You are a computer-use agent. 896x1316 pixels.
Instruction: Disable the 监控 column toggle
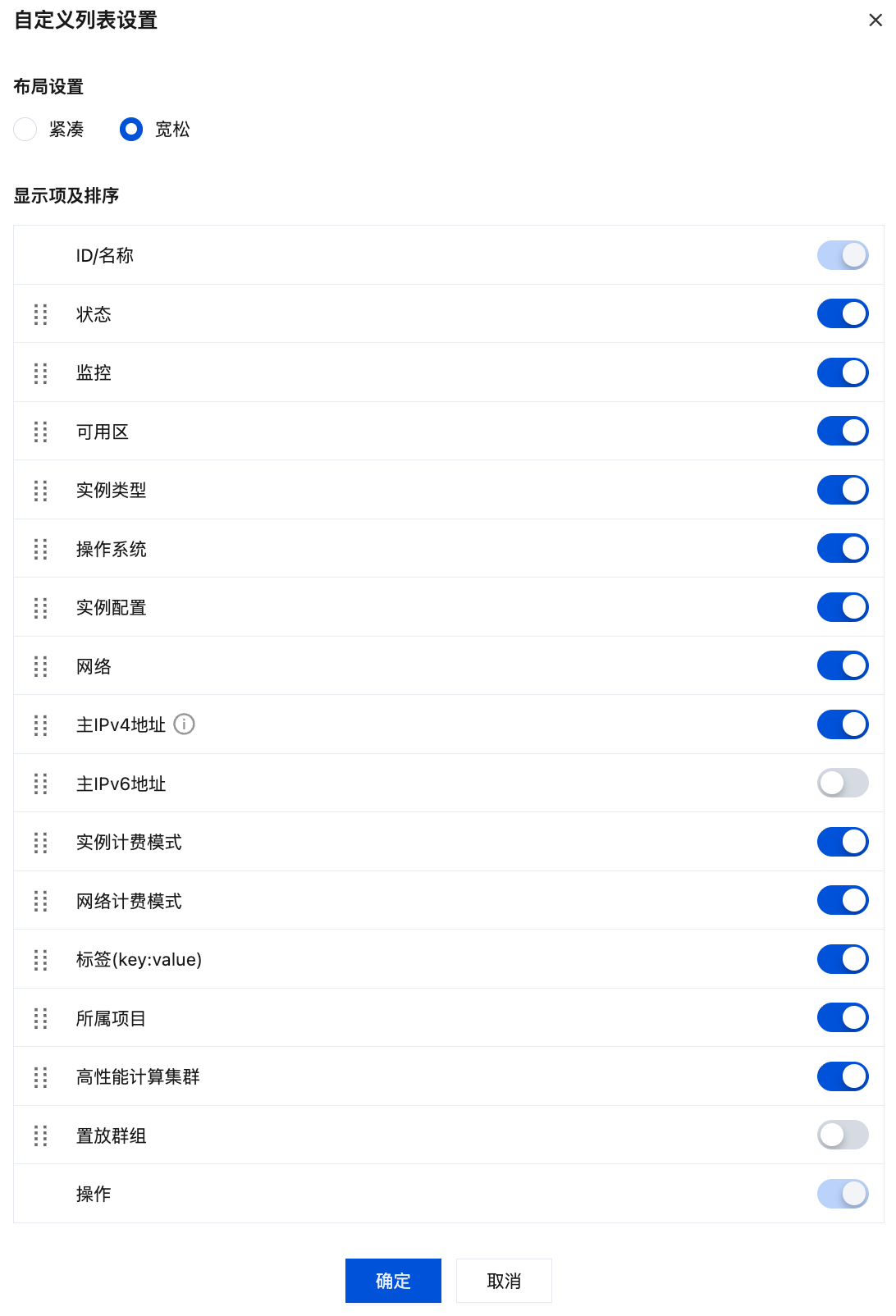pos(843,372)
